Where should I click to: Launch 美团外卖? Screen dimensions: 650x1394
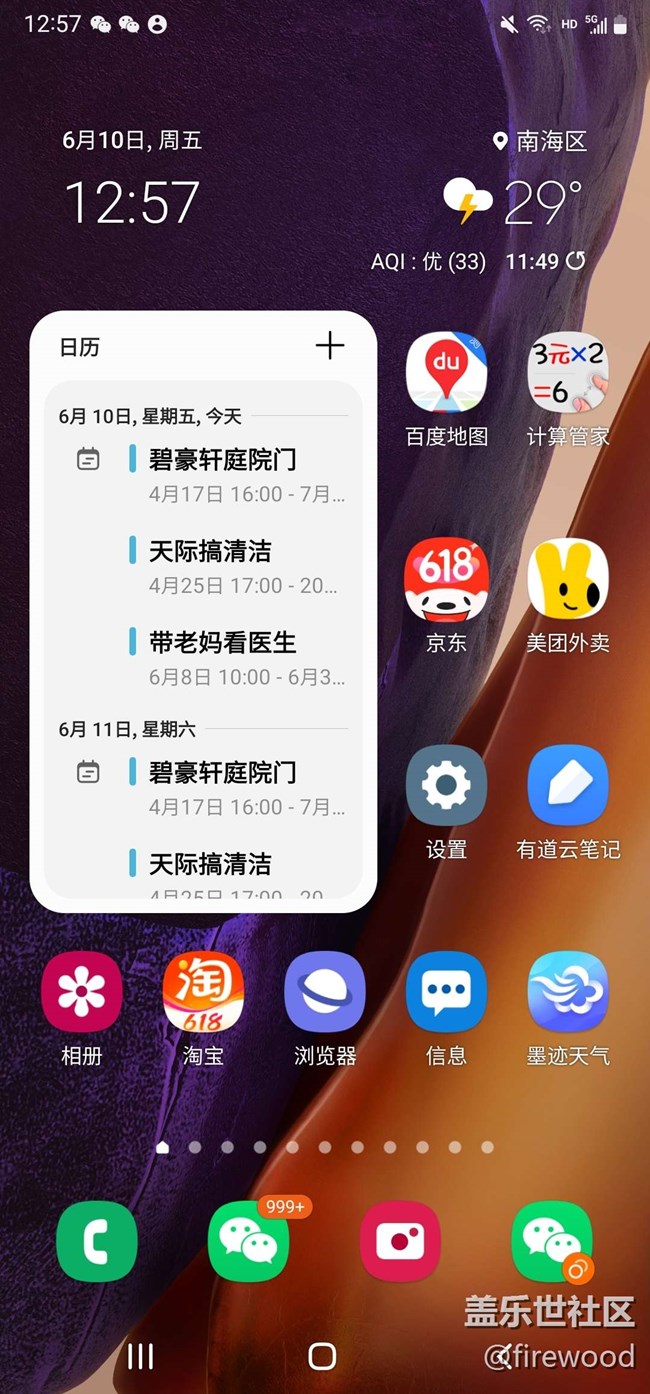tap(568, 580)
